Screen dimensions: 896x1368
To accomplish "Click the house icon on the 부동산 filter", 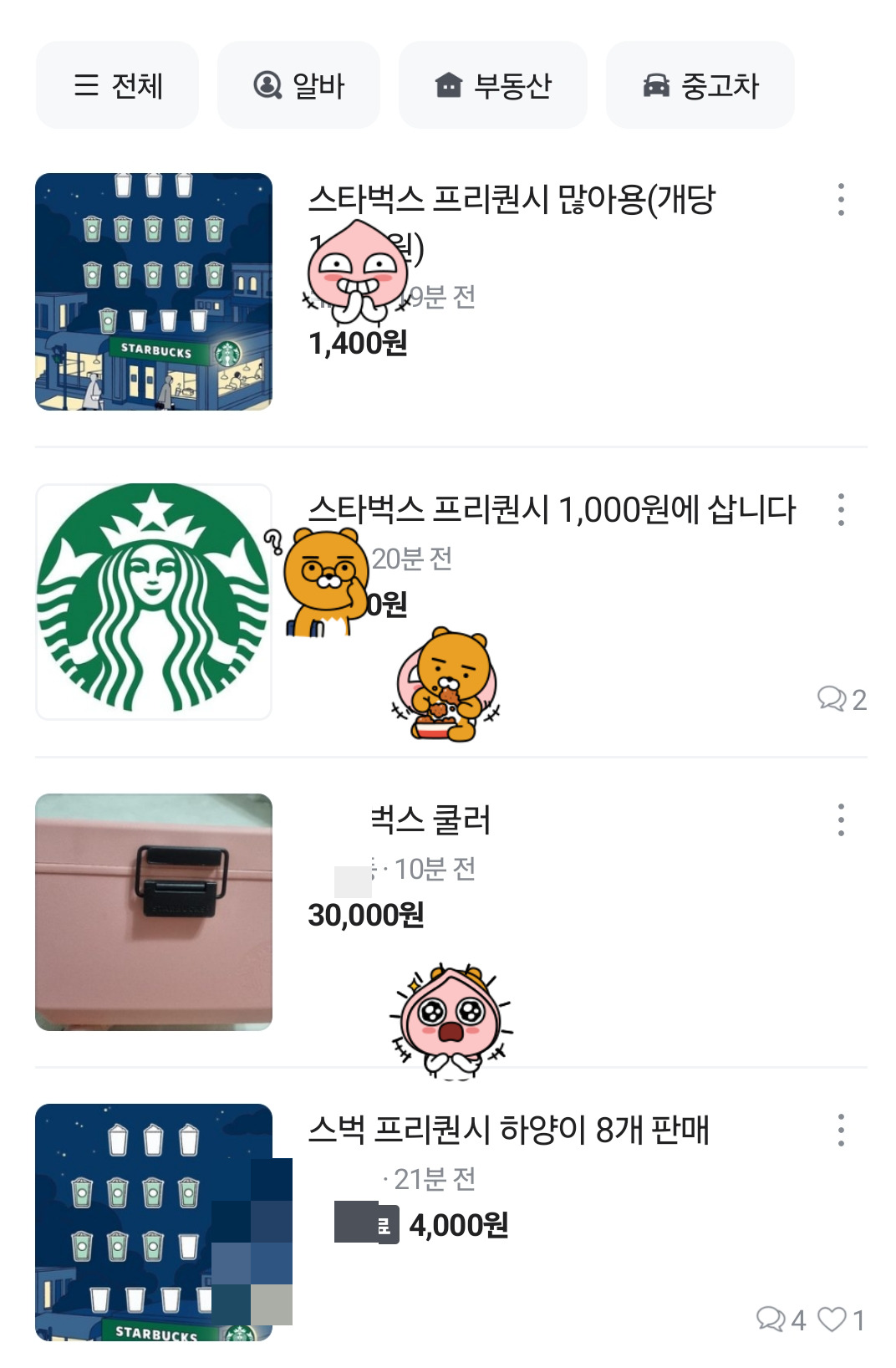I will click(x=449, y=84).
